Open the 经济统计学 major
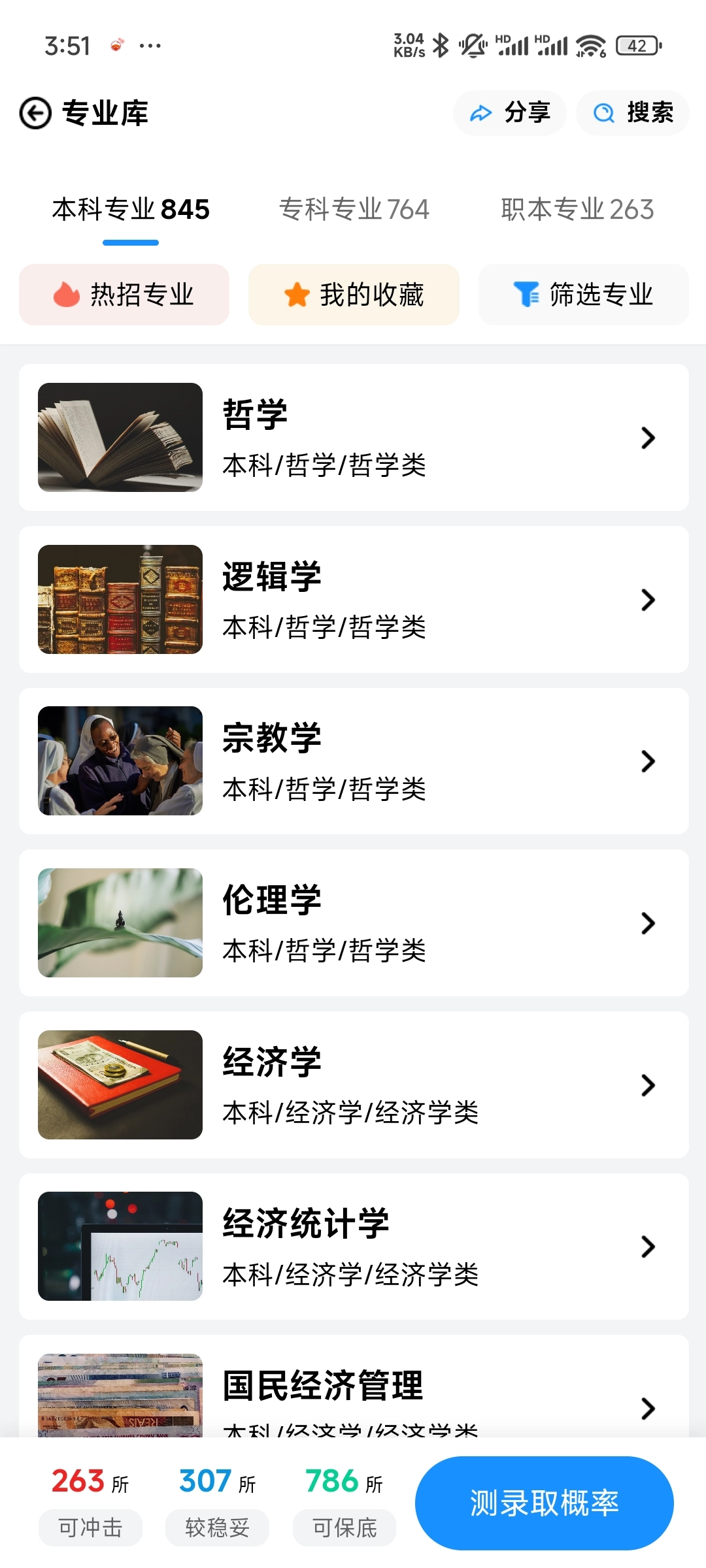 354,1247
